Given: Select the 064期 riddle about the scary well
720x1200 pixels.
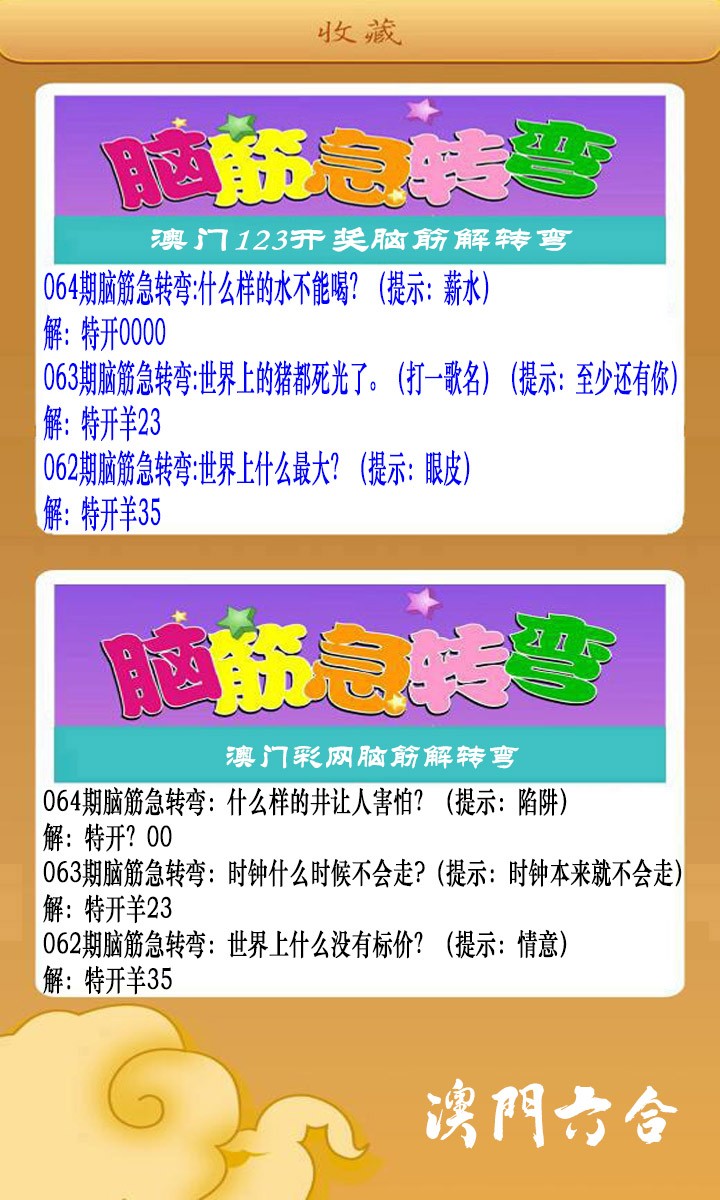Looking at the screenshot, I should (300, 800).
